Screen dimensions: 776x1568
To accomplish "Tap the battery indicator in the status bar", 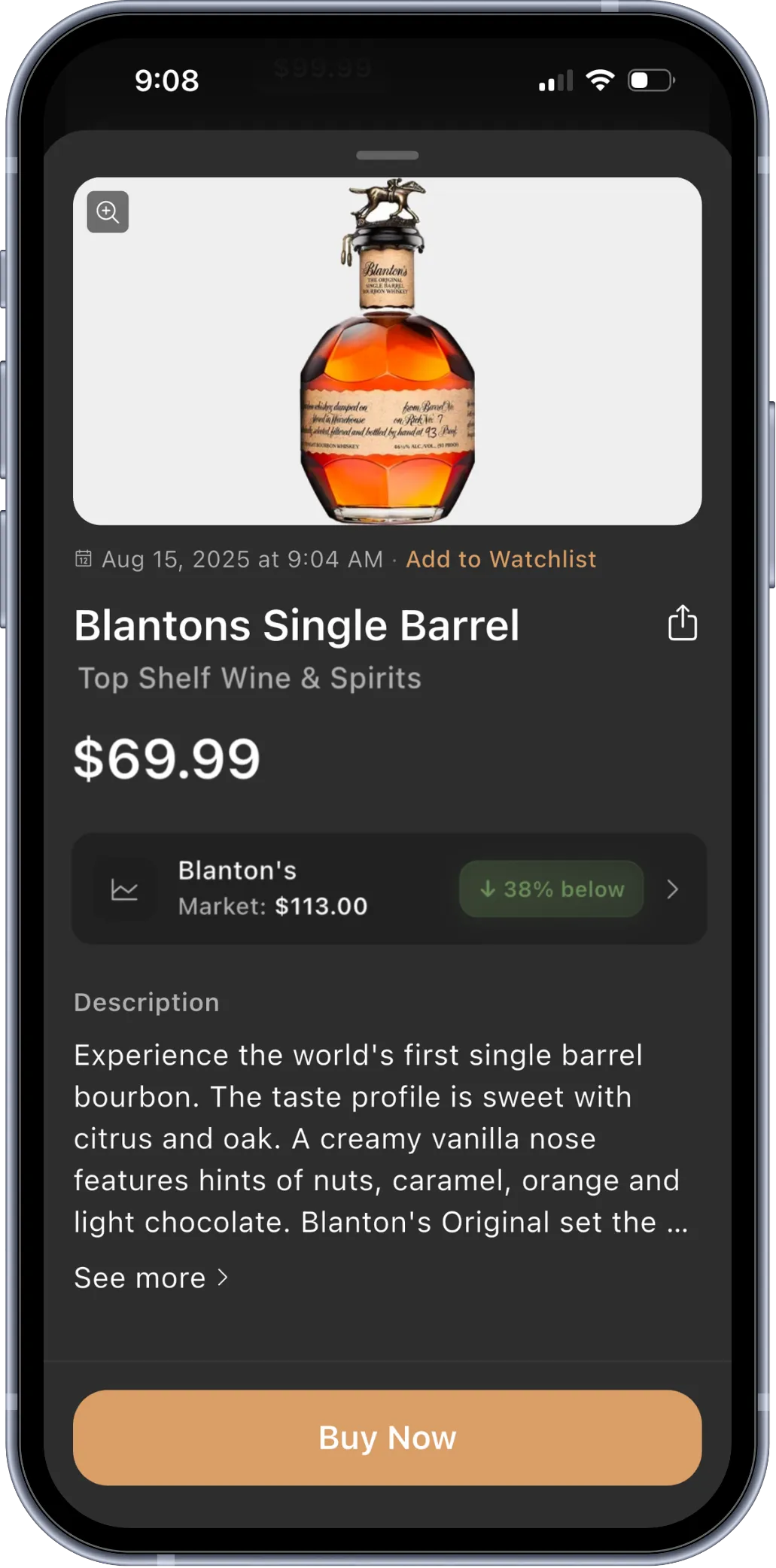I will click(x=650, y=81).
